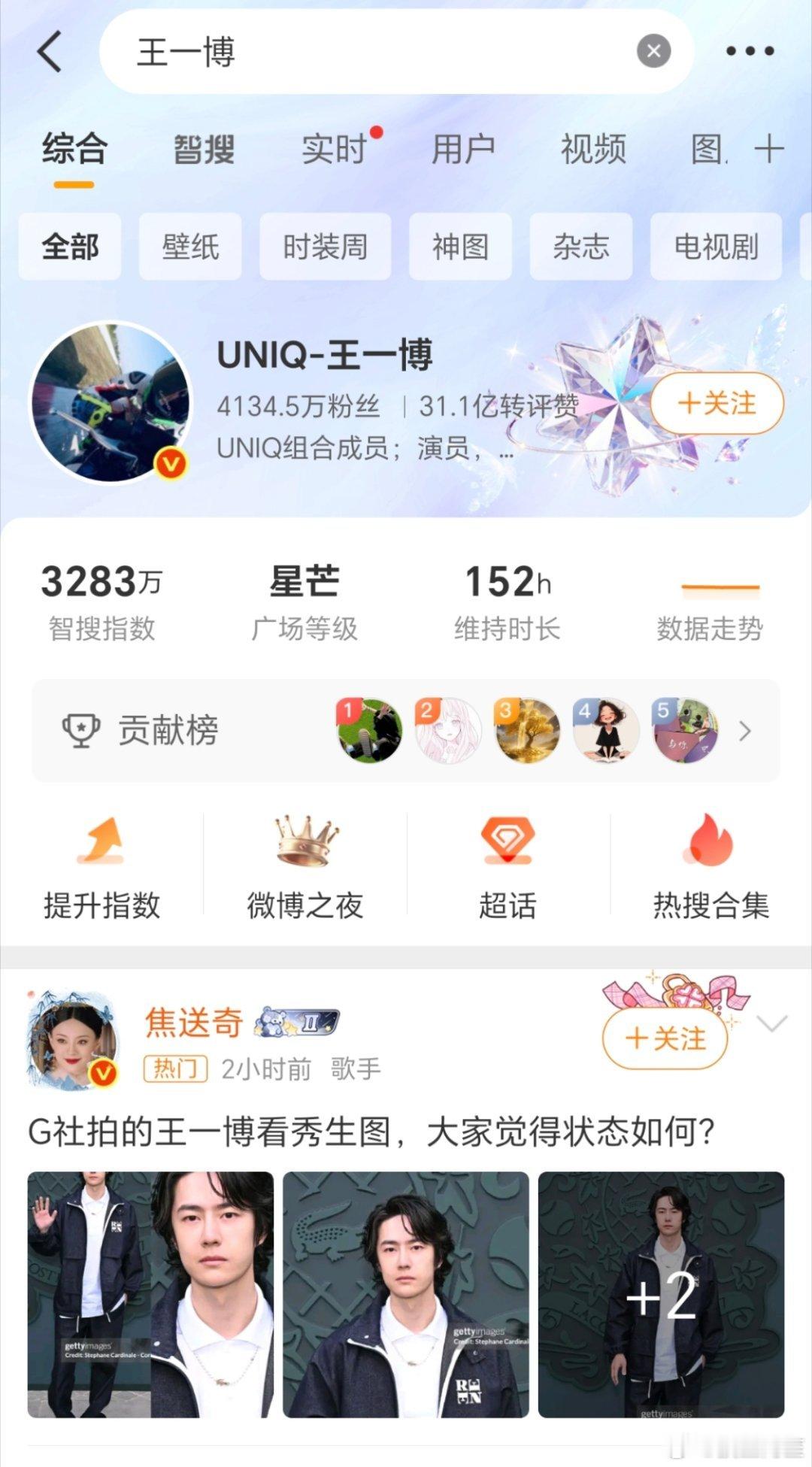
Task: Switch to the 实时 tab
Action: 332,149
